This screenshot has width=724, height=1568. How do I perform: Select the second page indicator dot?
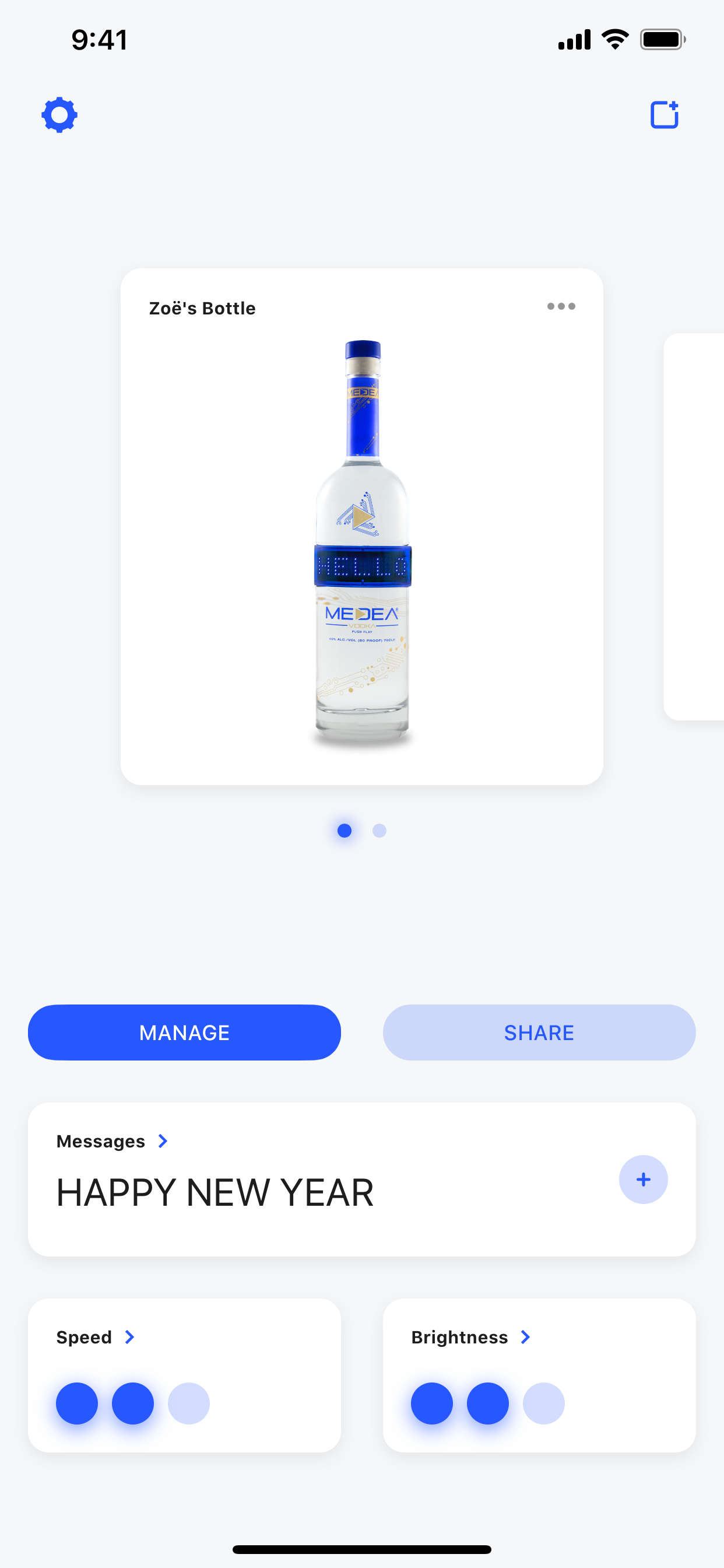click(379, 830)
